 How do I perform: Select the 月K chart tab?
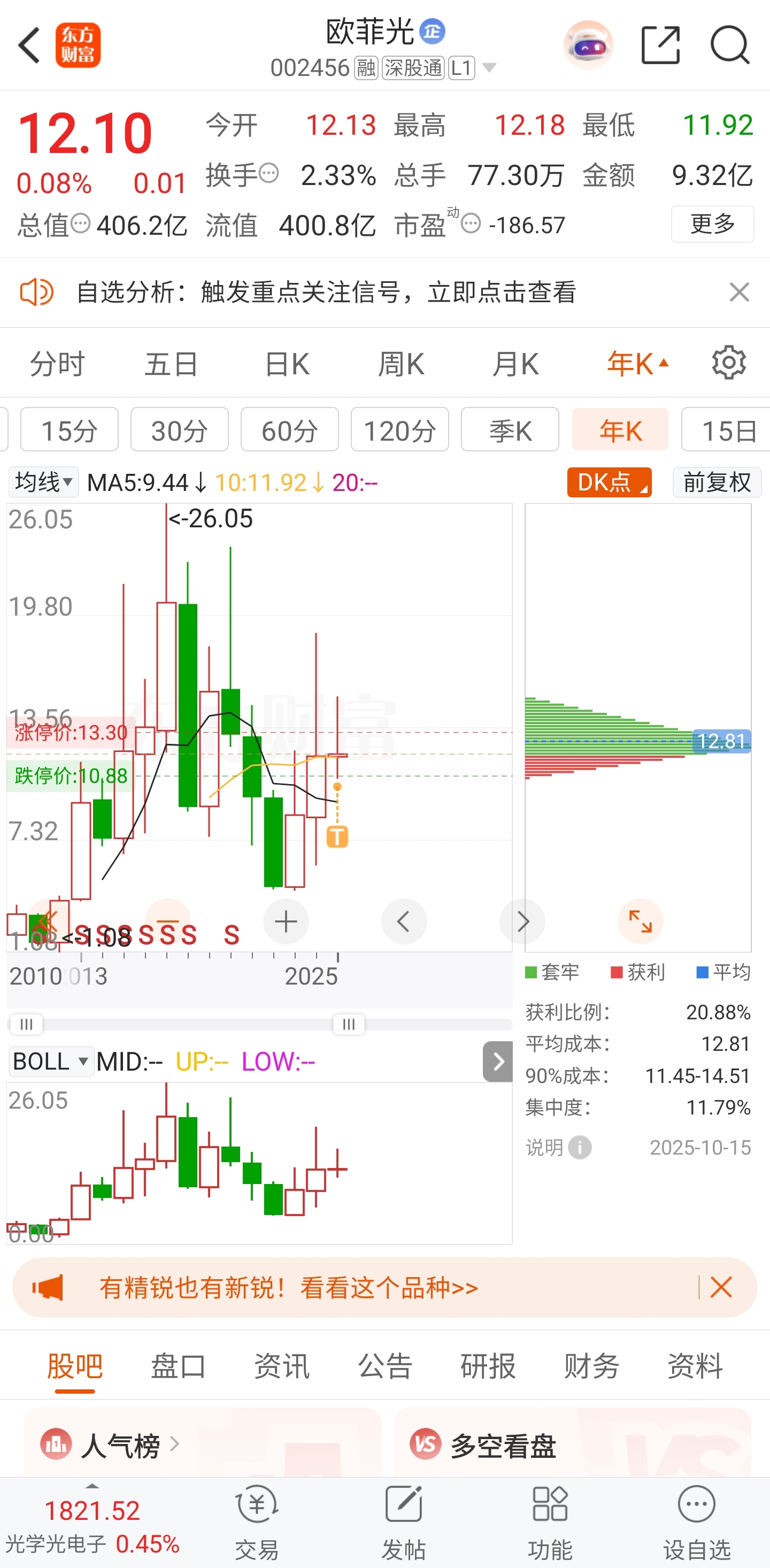pyautogui.click(x=515, y=364)
